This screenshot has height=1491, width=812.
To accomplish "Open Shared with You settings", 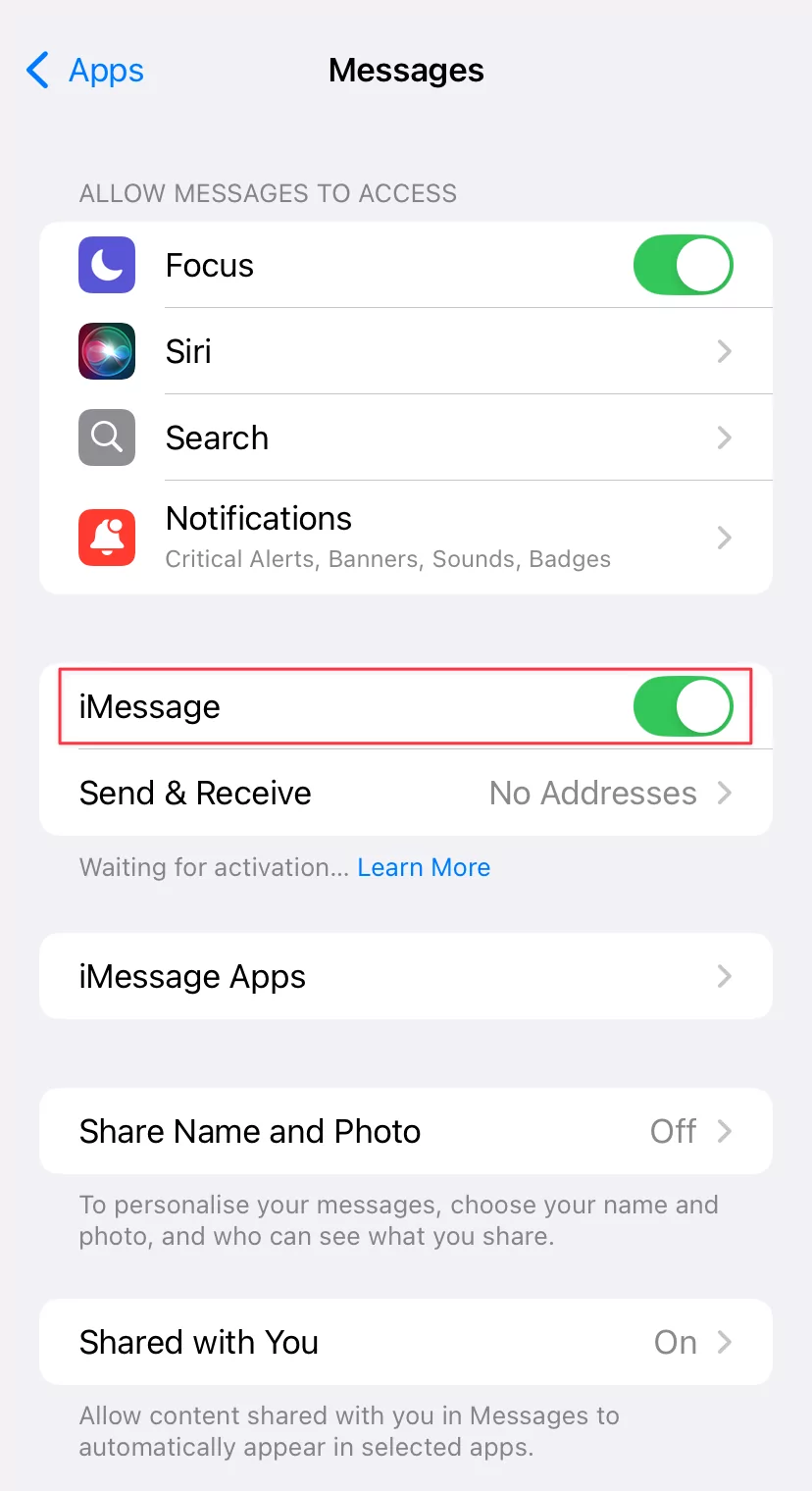I will [x=406, y=1342].
